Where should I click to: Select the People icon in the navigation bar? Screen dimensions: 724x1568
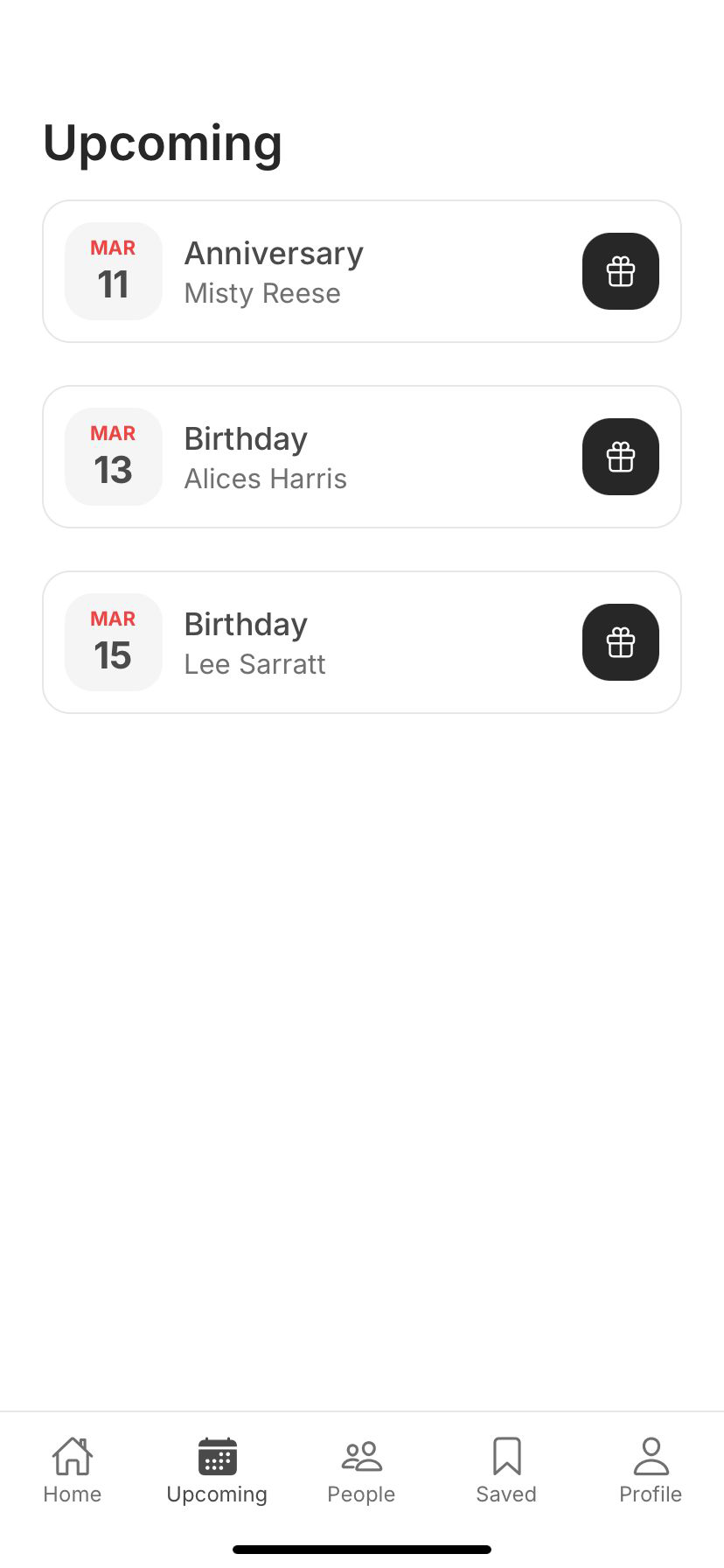[x=361, y=1454]
